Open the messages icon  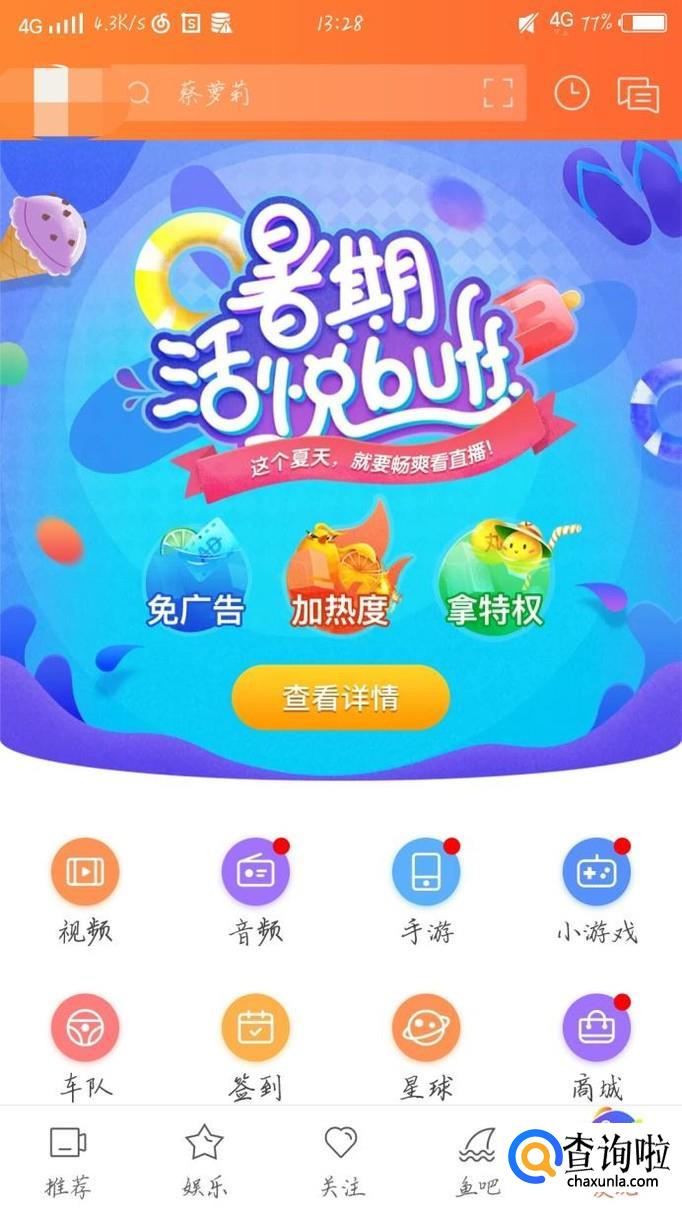[638, 95]
